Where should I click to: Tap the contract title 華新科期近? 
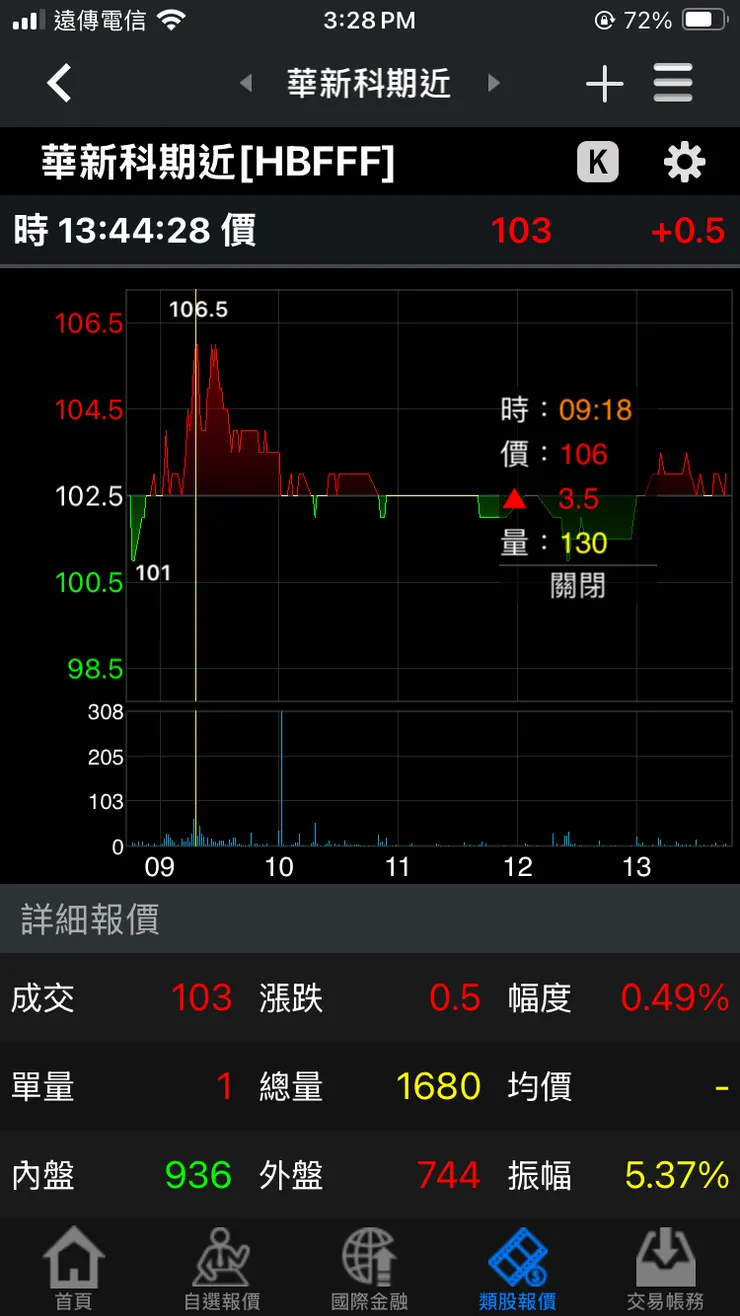click(x=370, y=84)
